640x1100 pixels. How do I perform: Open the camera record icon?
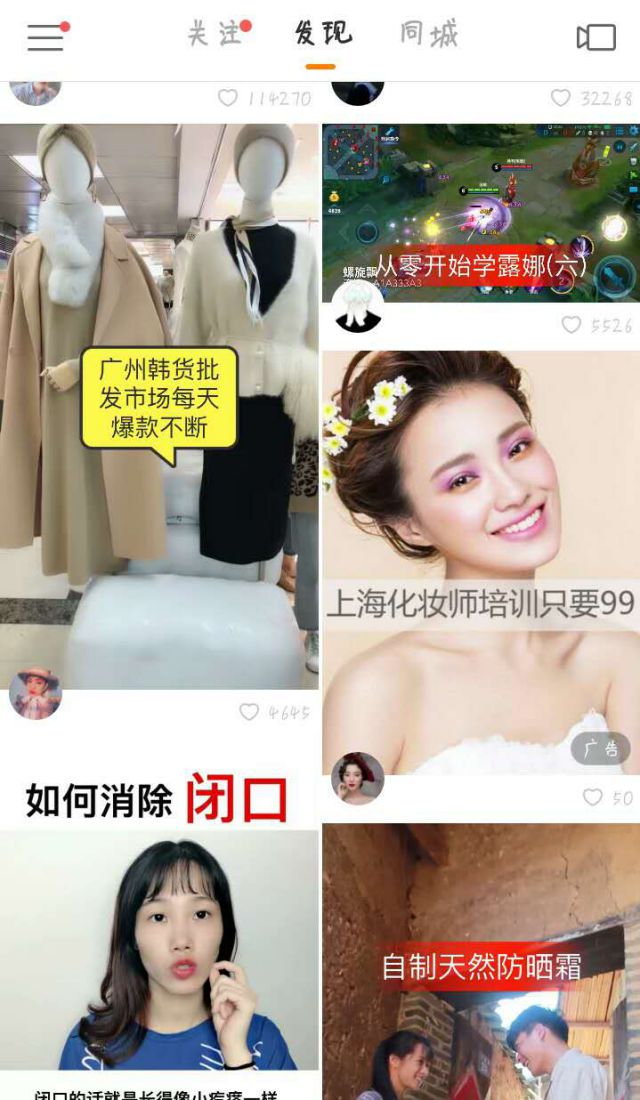click(x=596, y=38)
